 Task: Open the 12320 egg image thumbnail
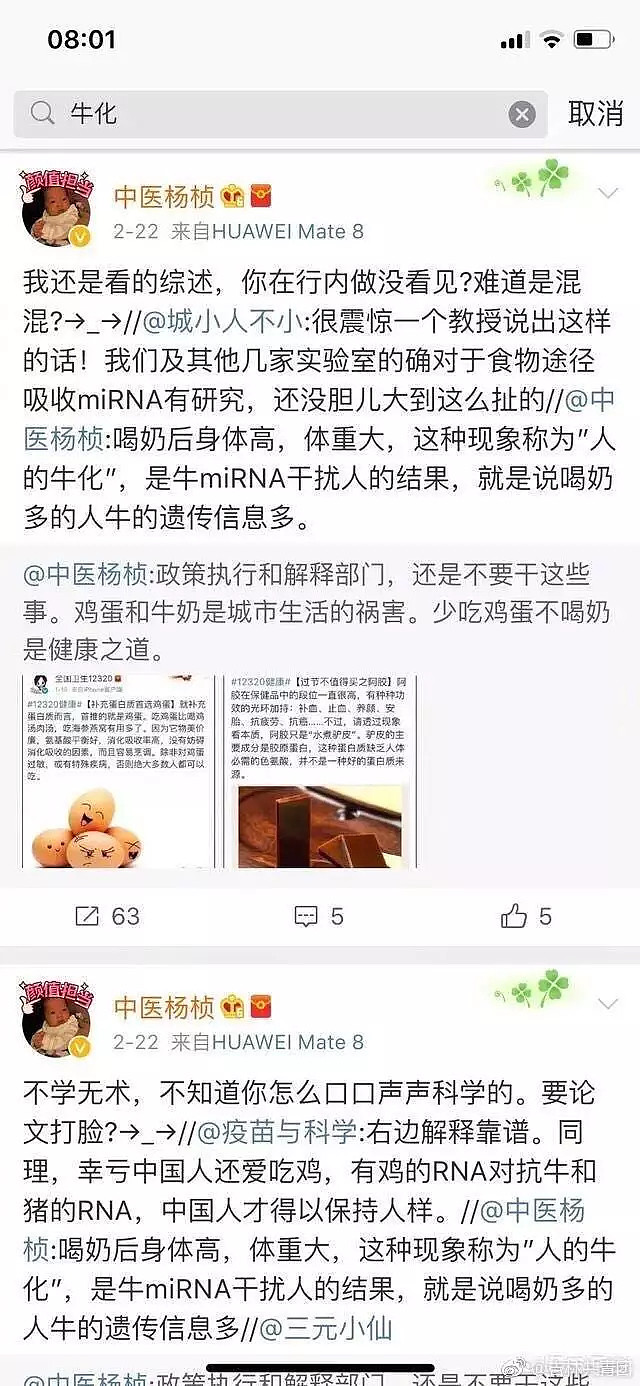click(x=119, y=772)
